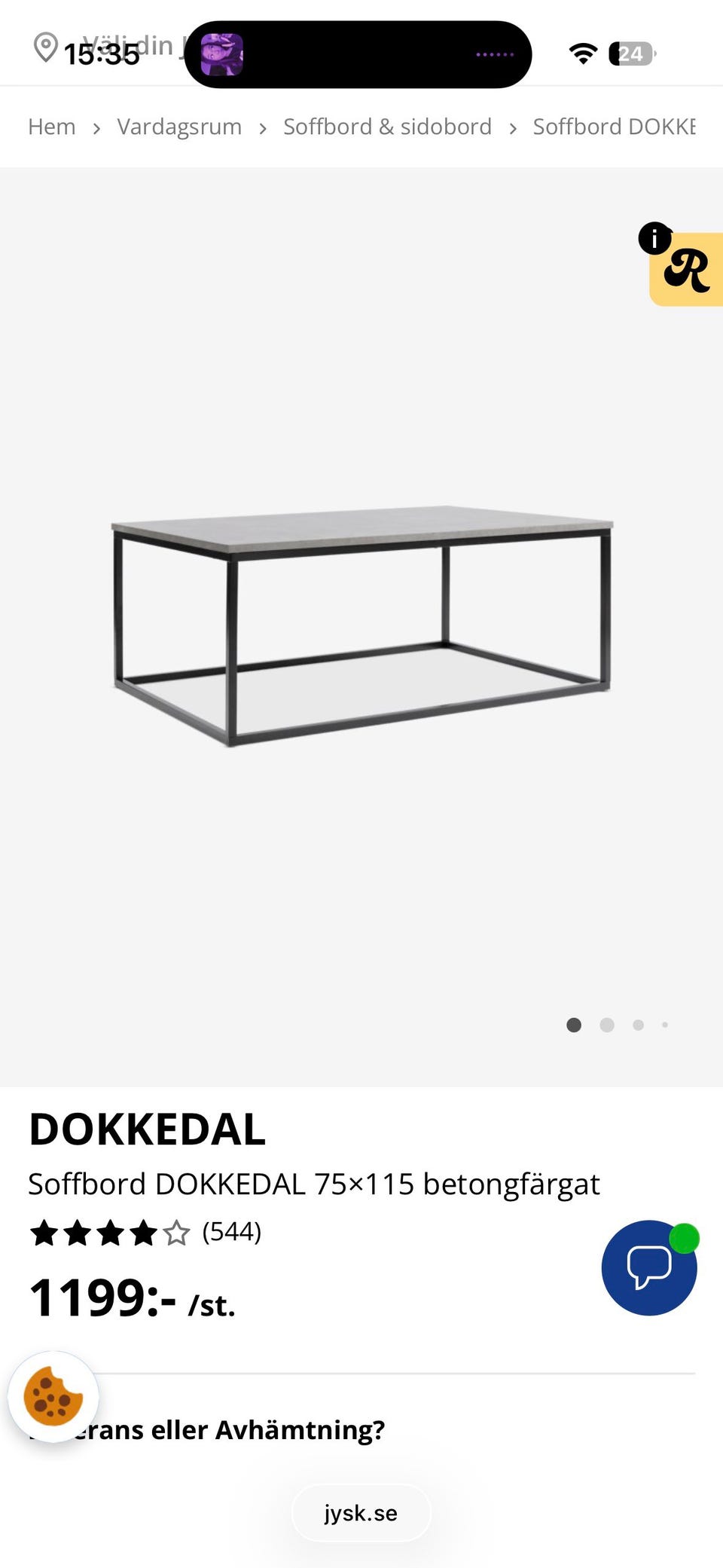Open Soffbord & sidobord category
The image size is (723, 1568).
pos(387,126)
